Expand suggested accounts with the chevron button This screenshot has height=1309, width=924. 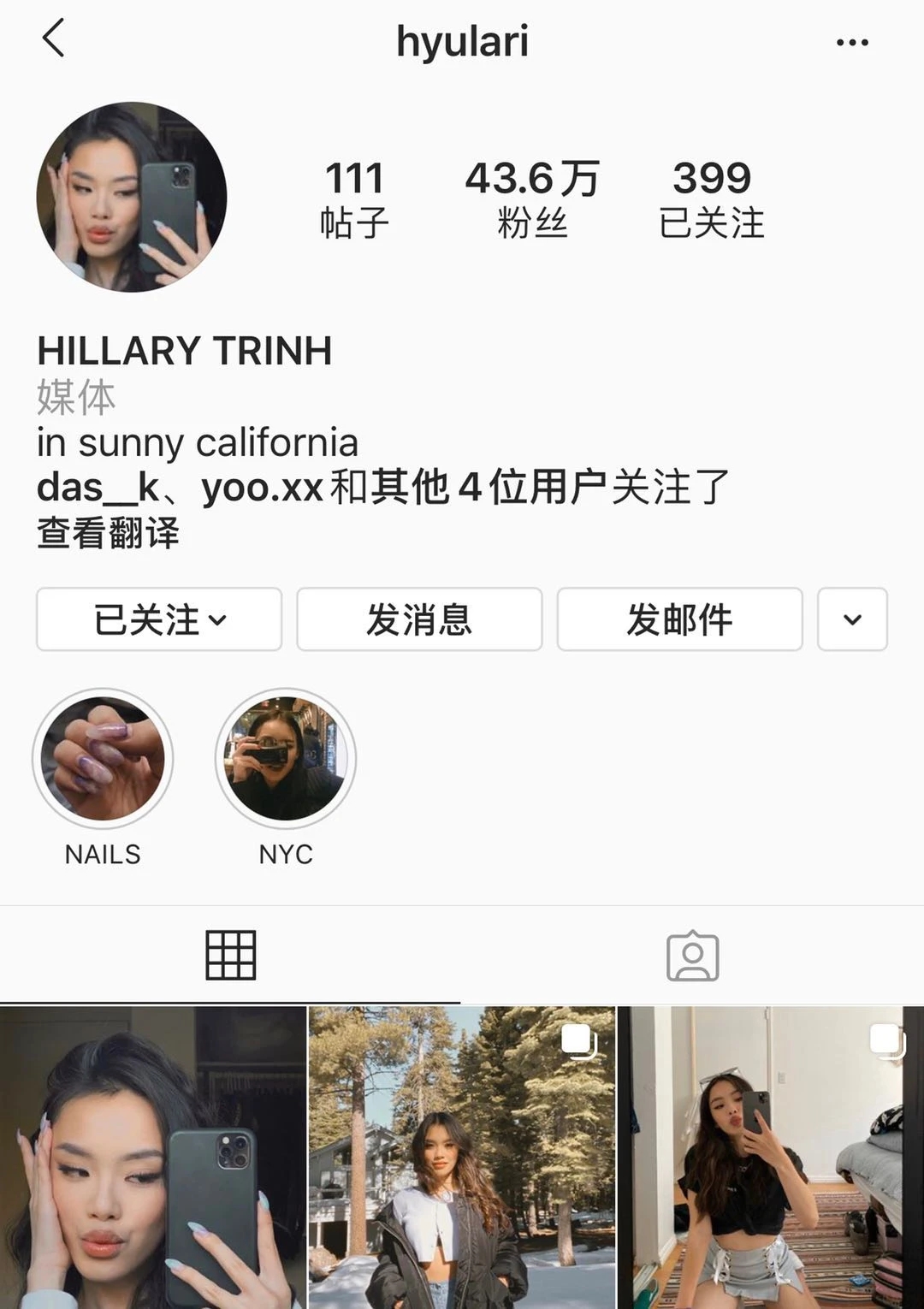pos(852,619)
